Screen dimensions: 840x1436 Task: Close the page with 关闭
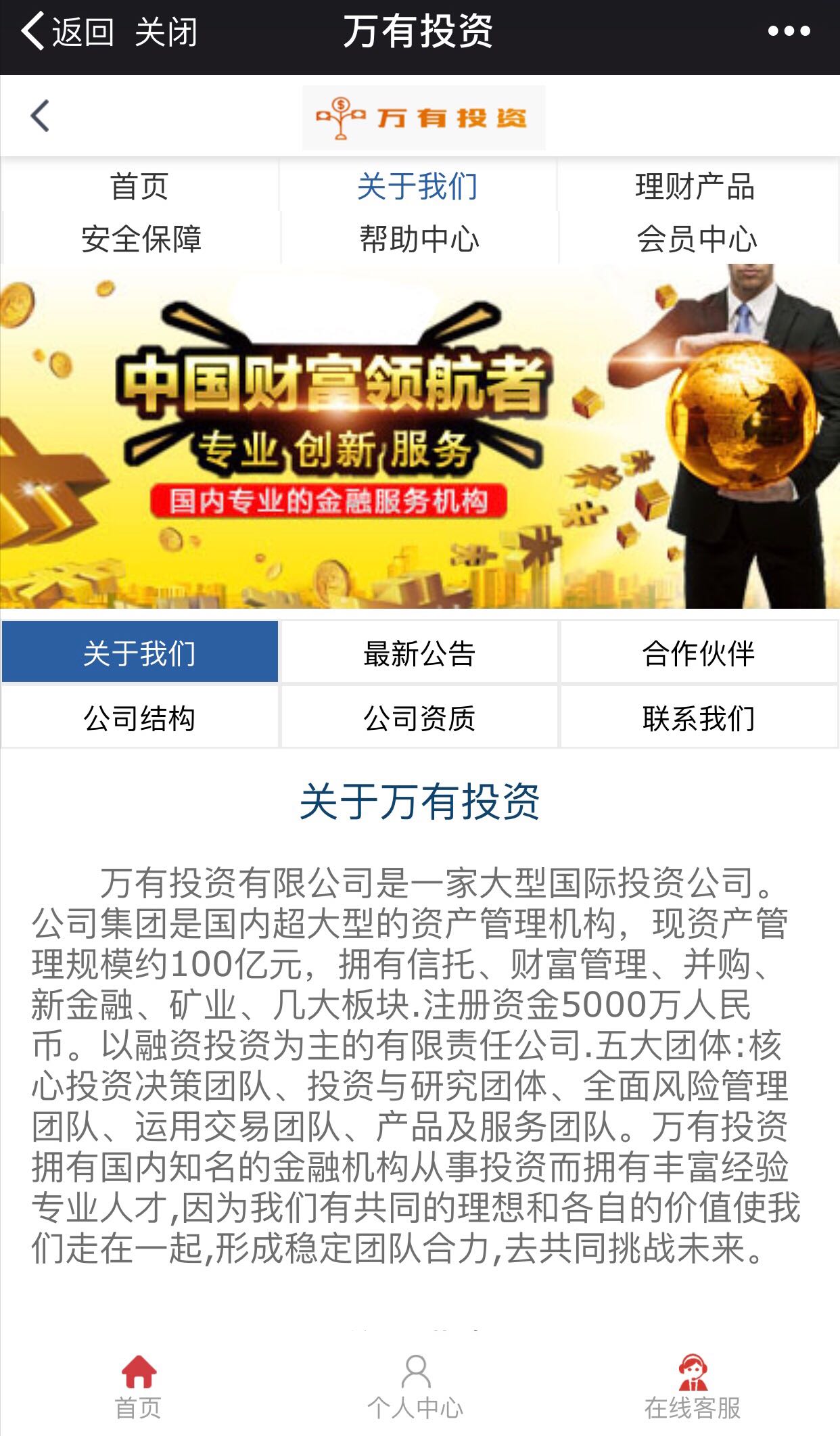click(166, 32)
